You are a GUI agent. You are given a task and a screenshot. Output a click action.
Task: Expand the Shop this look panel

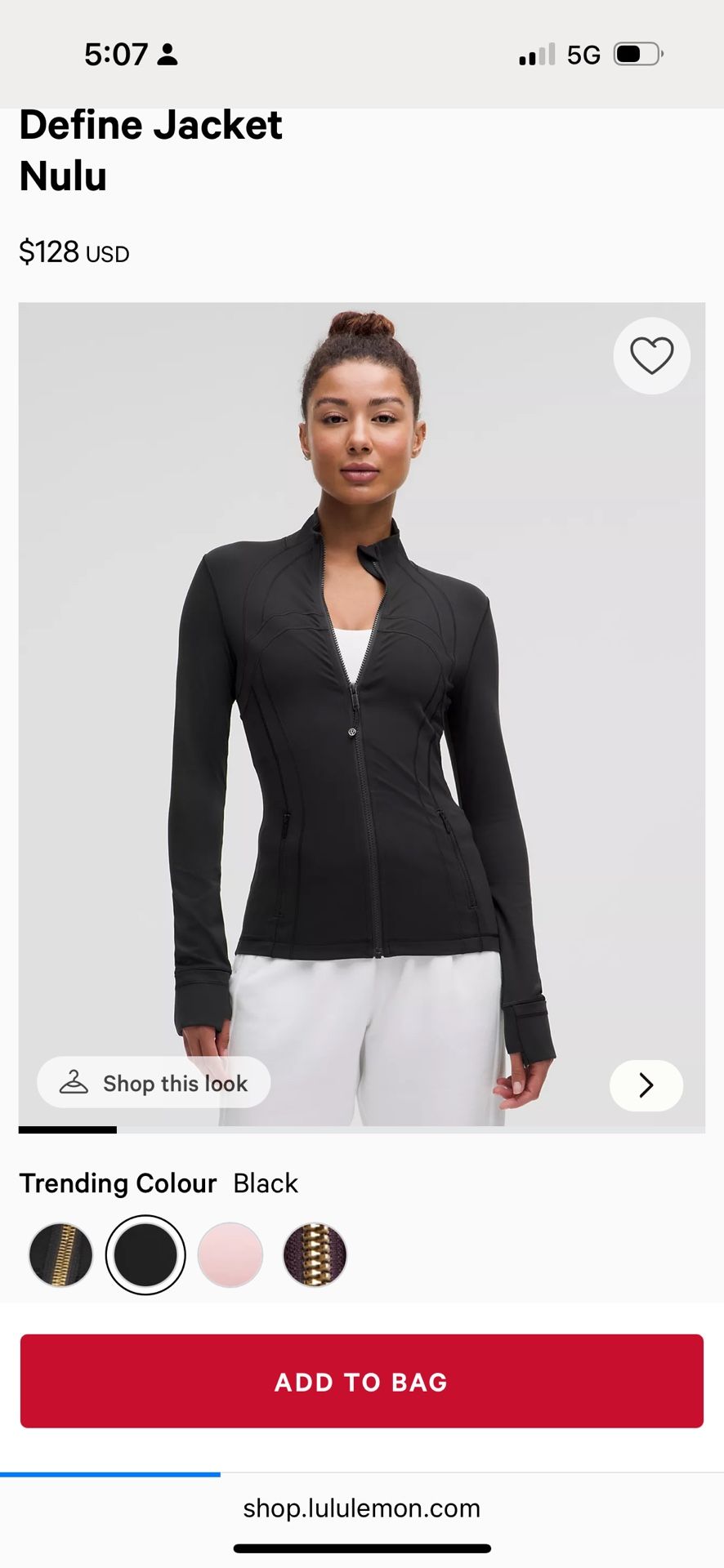coord(154,1083)
